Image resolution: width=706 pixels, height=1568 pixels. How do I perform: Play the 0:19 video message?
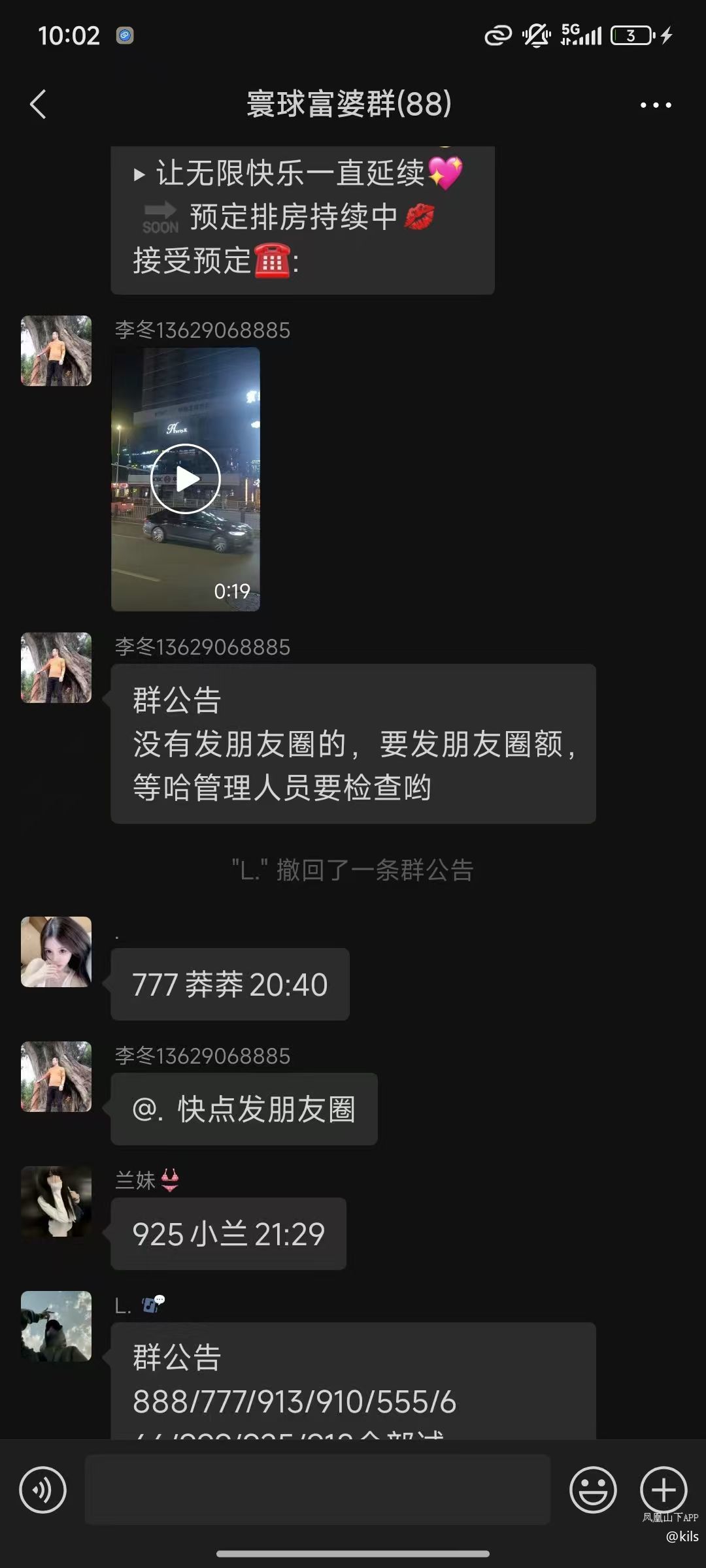tap(186, 479)
